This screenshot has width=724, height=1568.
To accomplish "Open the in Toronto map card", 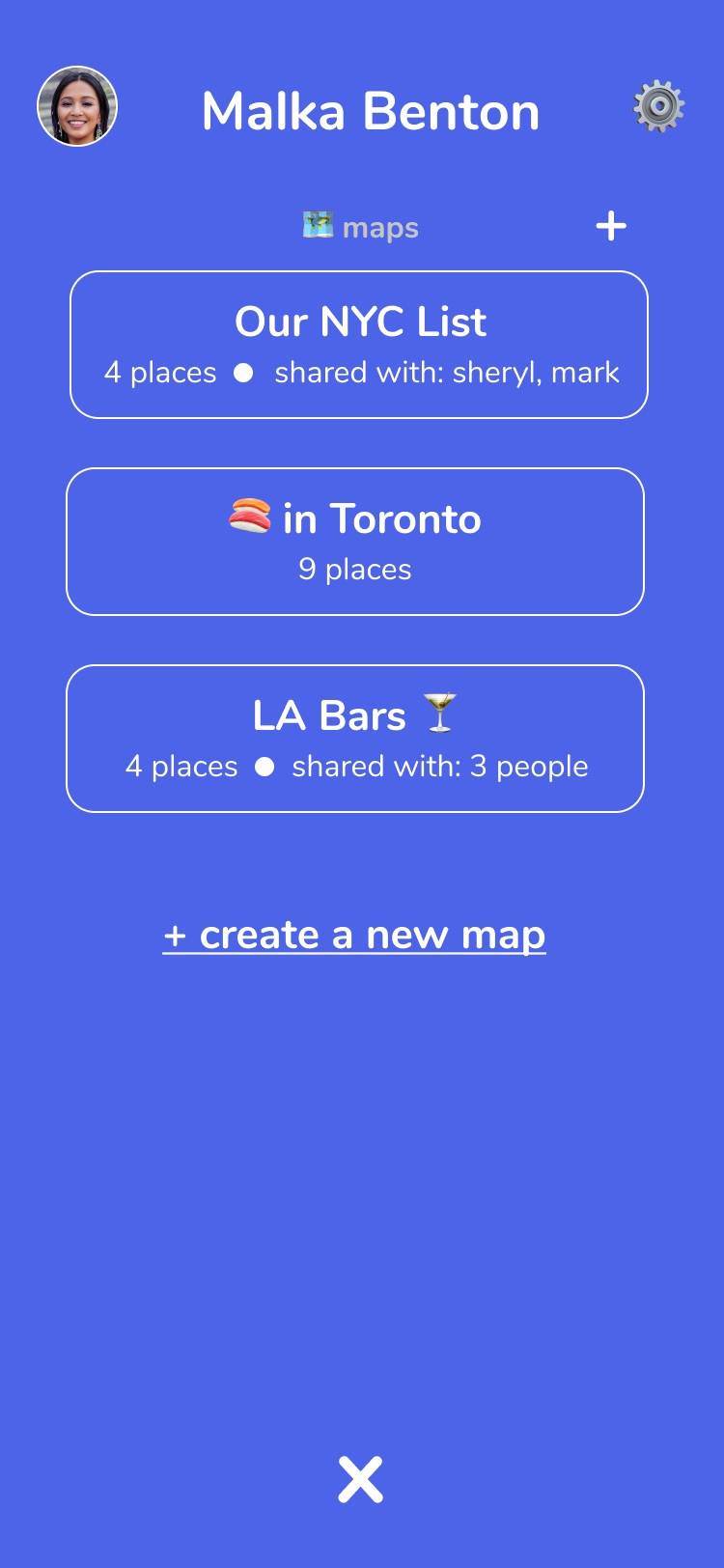I will point(355,541).
